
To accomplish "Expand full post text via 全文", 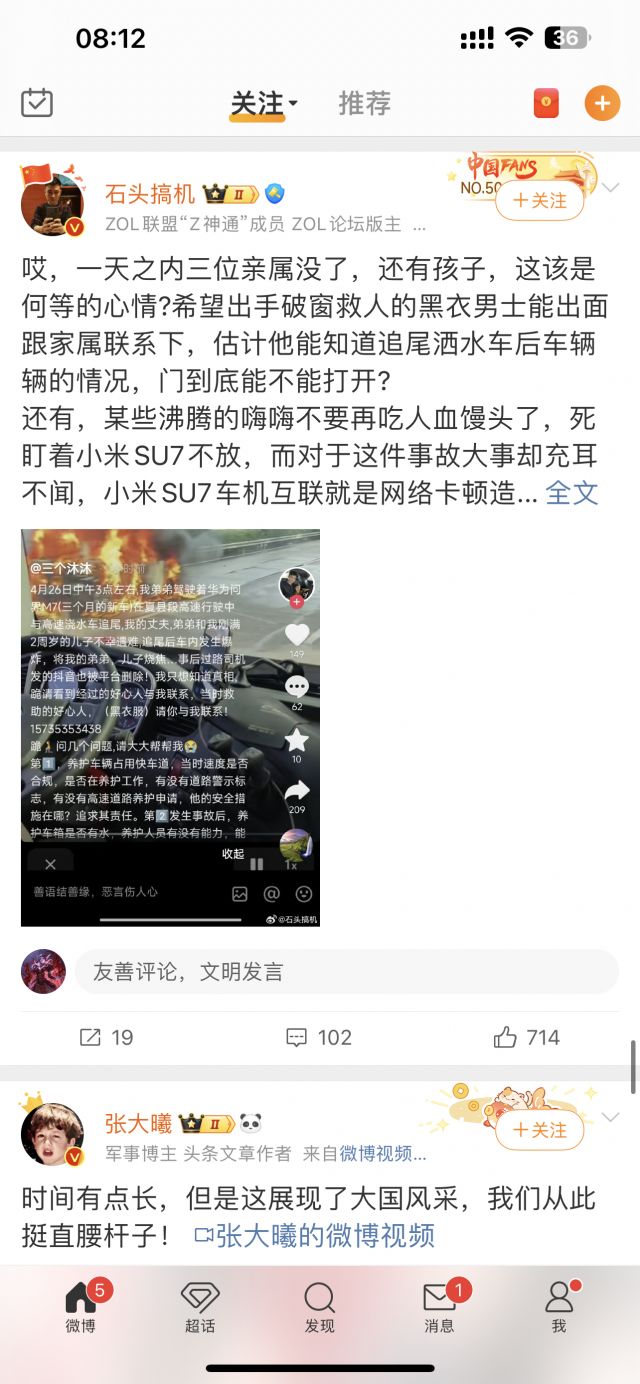I will pyautogui.click(x=572, y=492).
